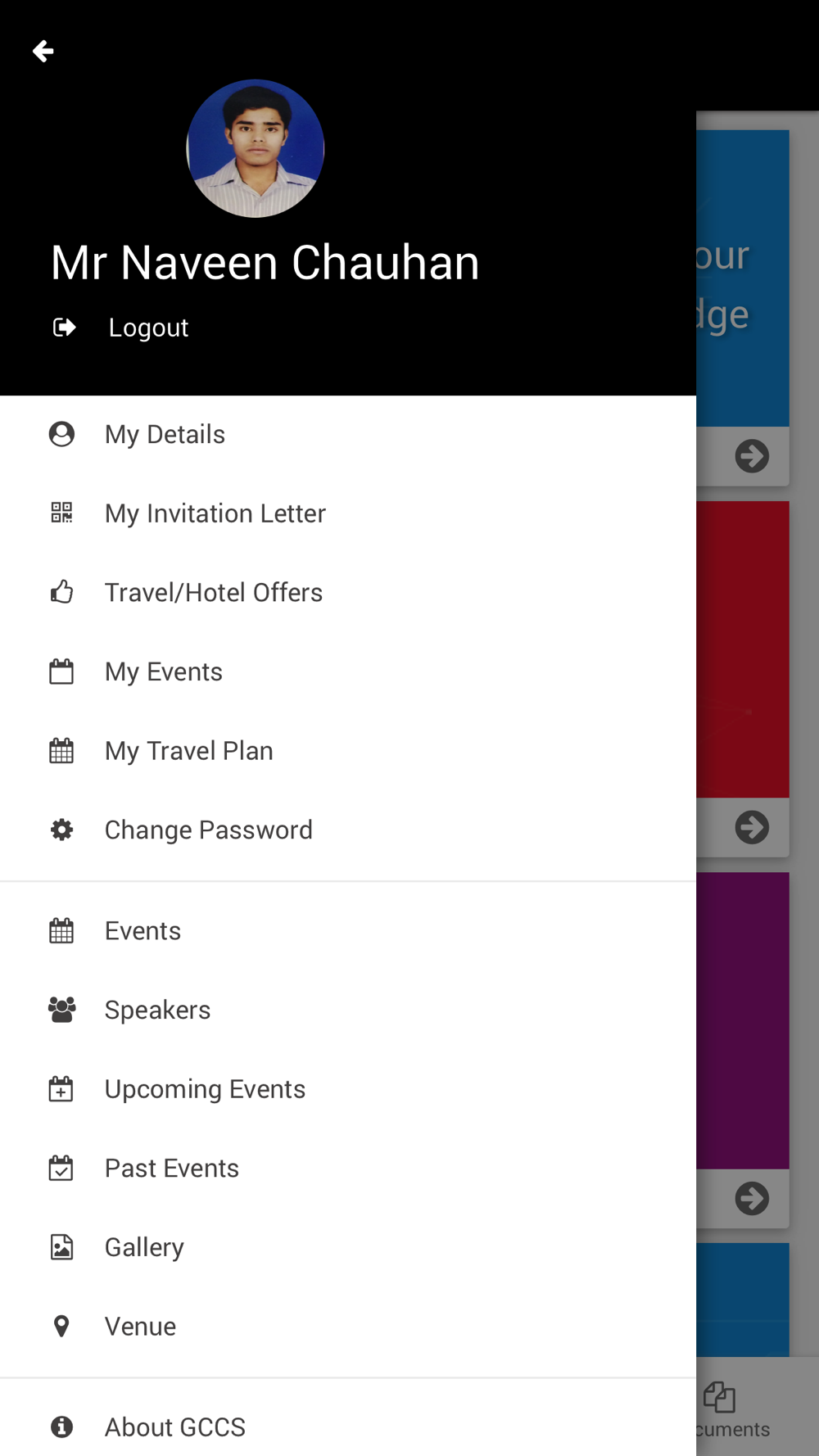
Task: View My Invitation Letter
Action: pyautogui.click(x=348, y=513)
